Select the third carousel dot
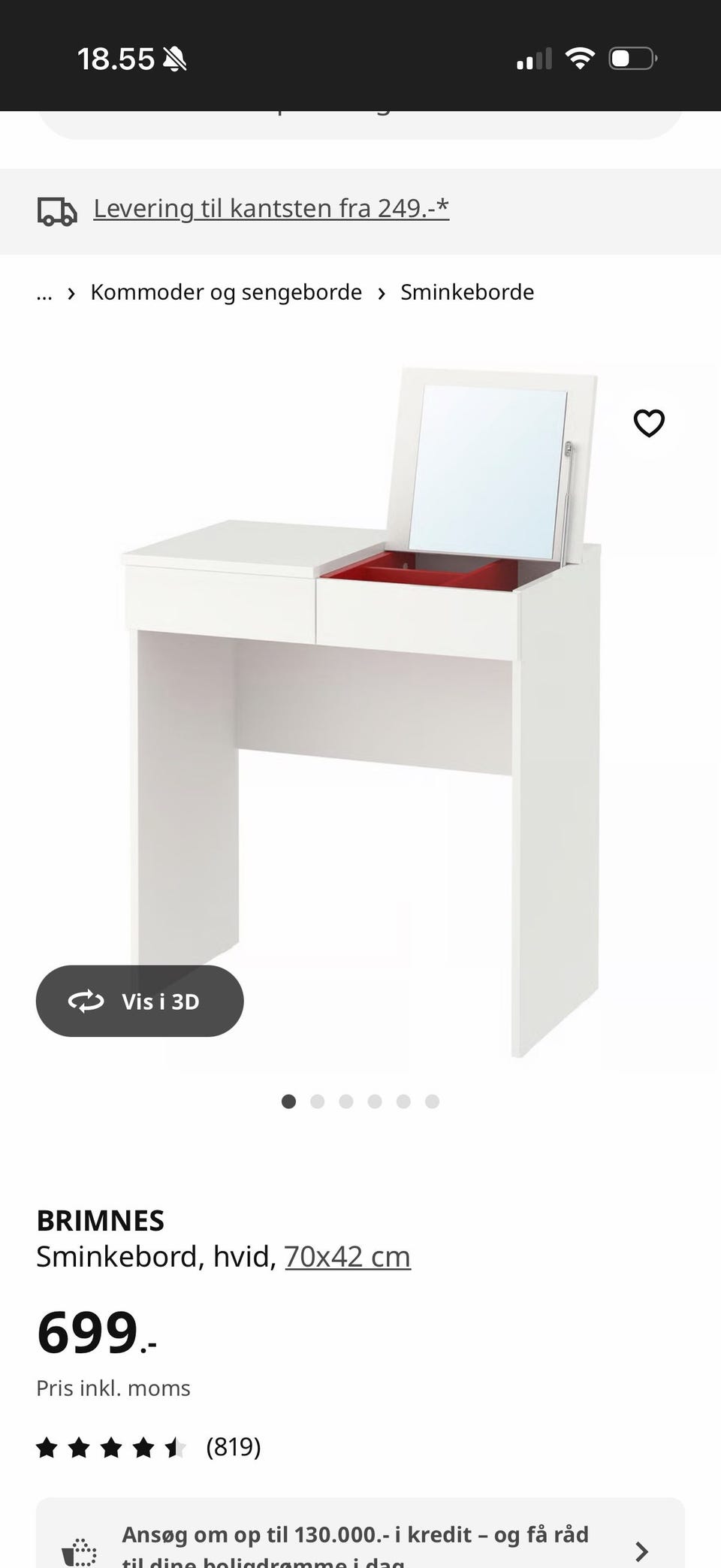 click(346, 1101)
